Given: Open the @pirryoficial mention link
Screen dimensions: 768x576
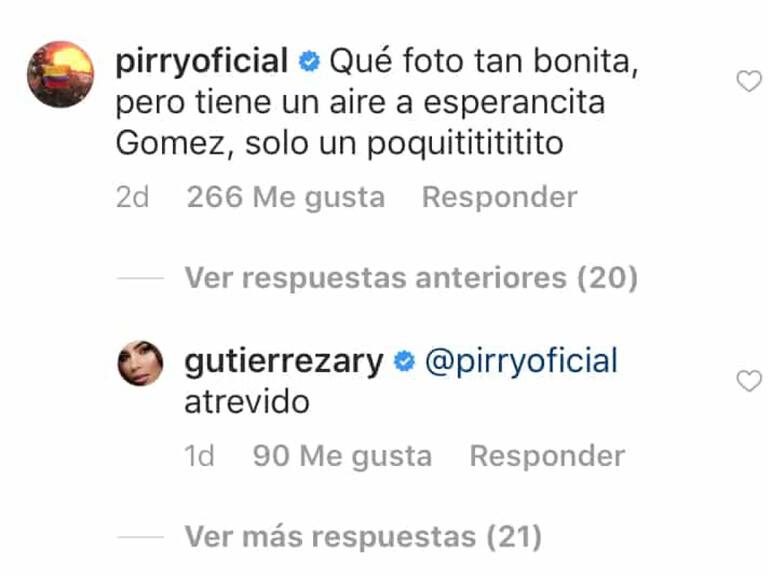Looking at the screenshot, I should [521, 362].
